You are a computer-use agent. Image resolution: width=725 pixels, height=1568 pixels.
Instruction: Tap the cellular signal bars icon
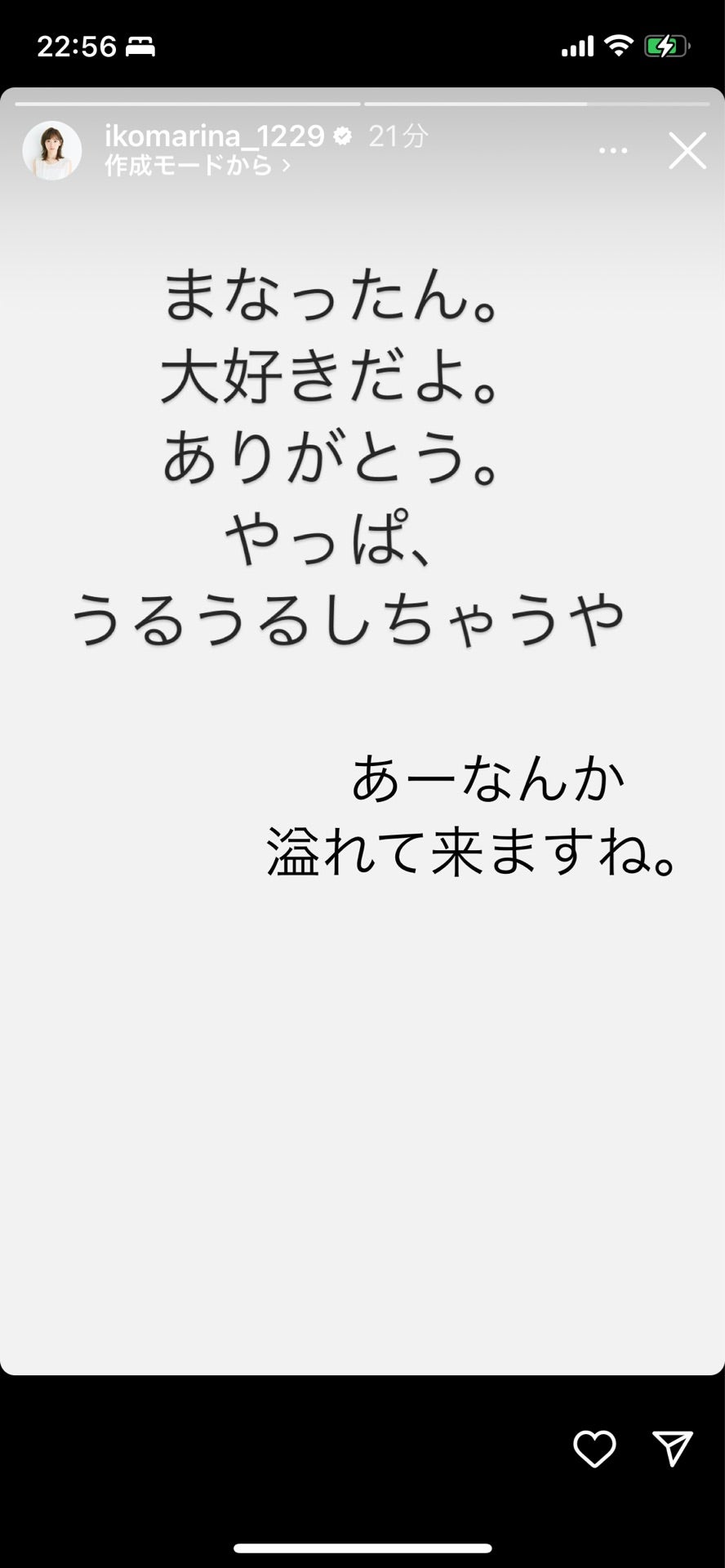pyautogui.click(x=576, y=47)
